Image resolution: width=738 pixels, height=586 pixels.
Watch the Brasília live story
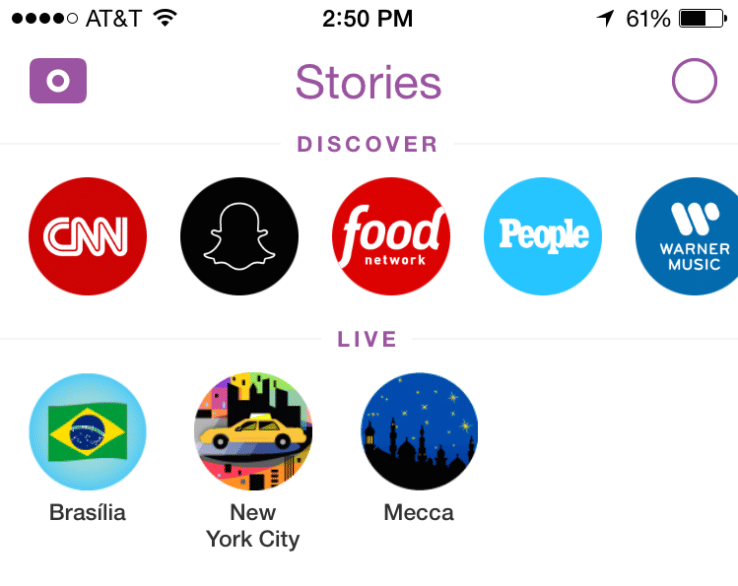point(88,432)
